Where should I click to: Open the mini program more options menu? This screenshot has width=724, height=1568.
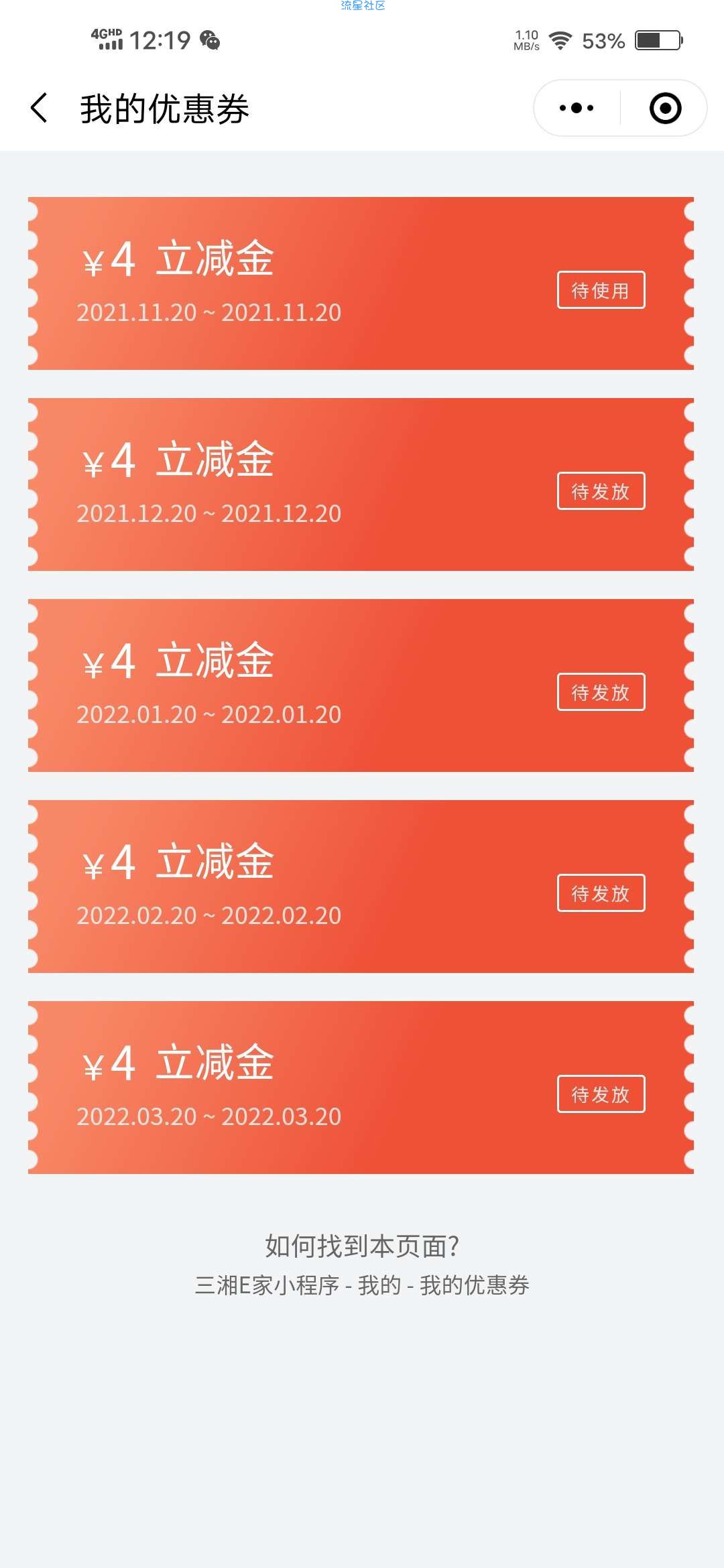(577, 108)
